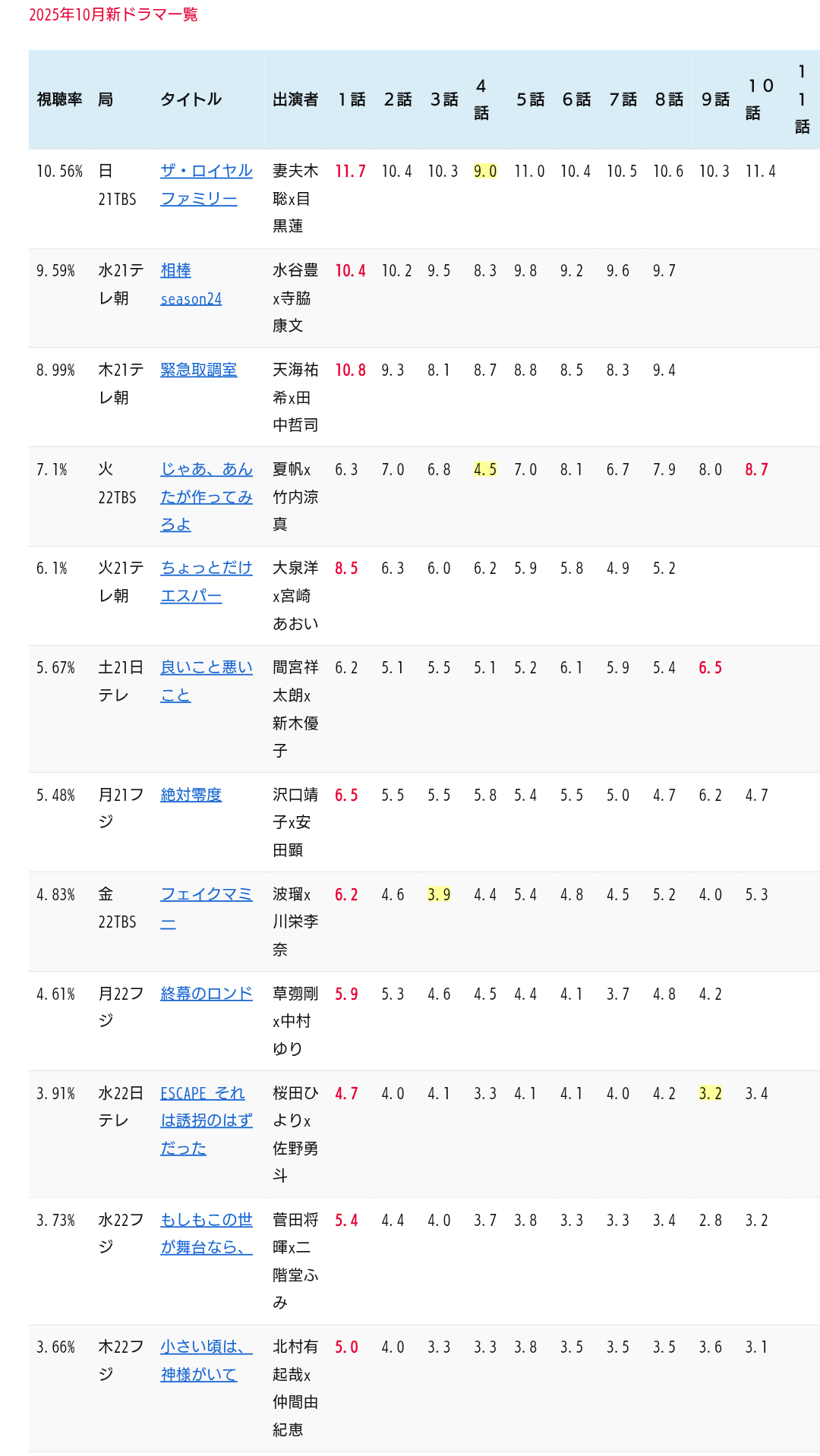
Task: Open the 良いこと悪いこと link
Action: [206, 667]
